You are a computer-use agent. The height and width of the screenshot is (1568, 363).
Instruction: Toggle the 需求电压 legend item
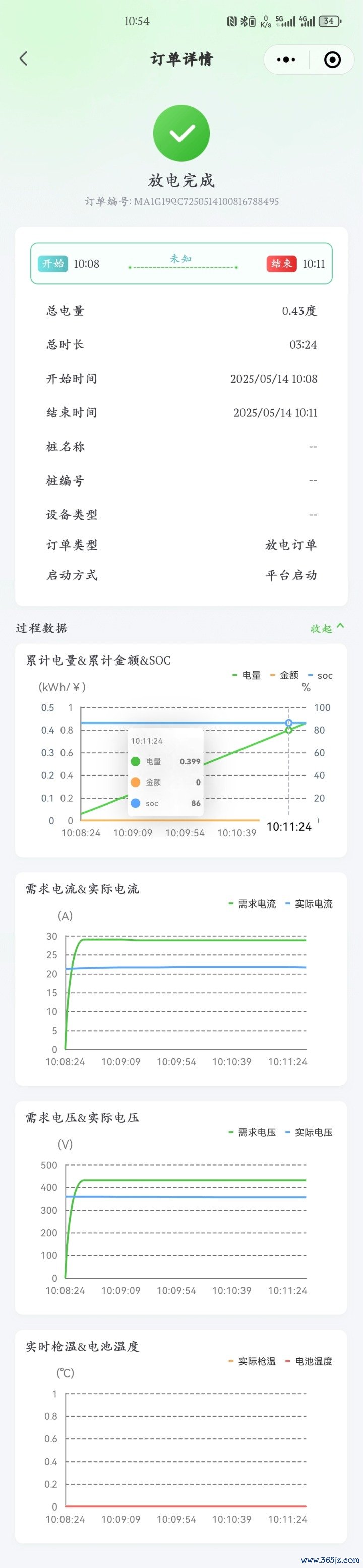click(x=252, y=1133)
